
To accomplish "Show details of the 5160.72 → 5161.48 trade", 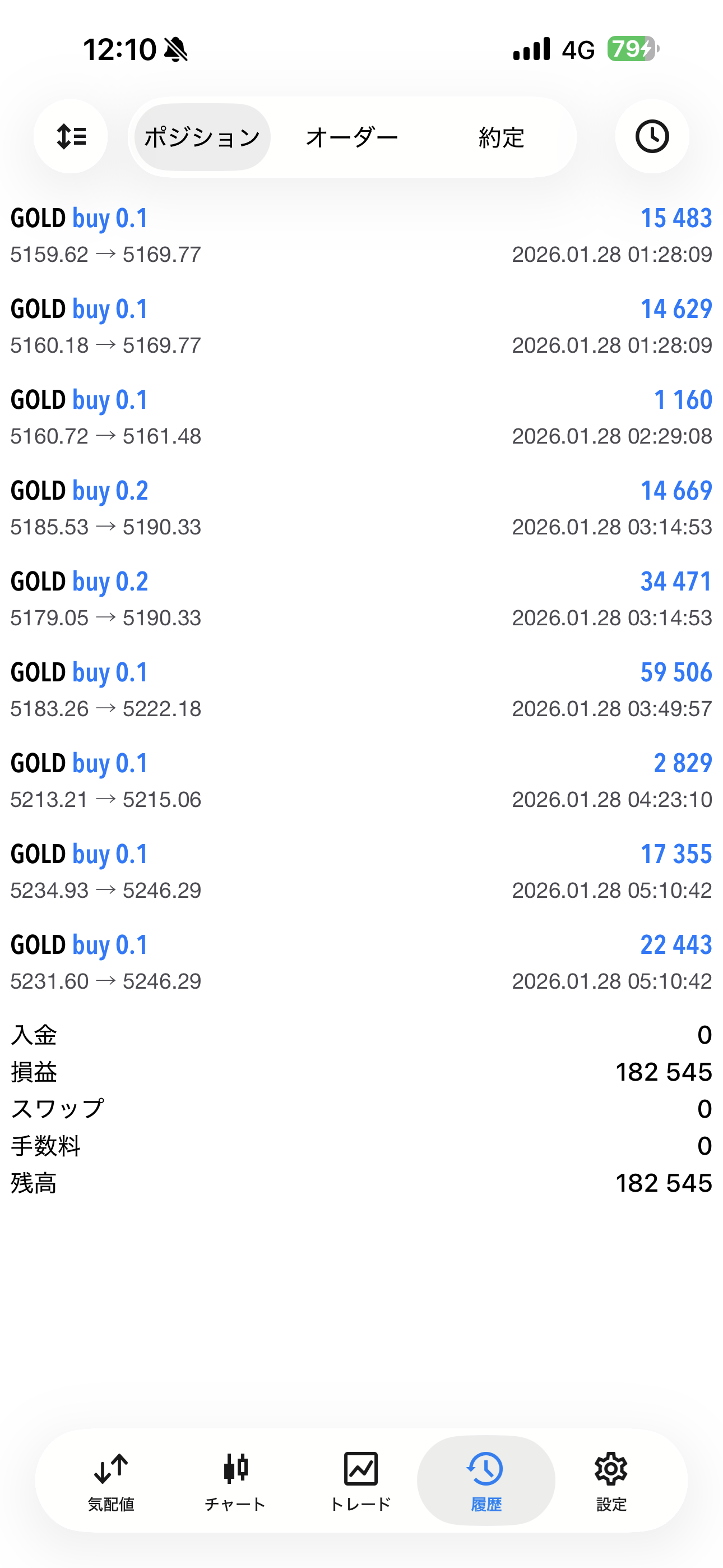I will (x=361, y=418).
